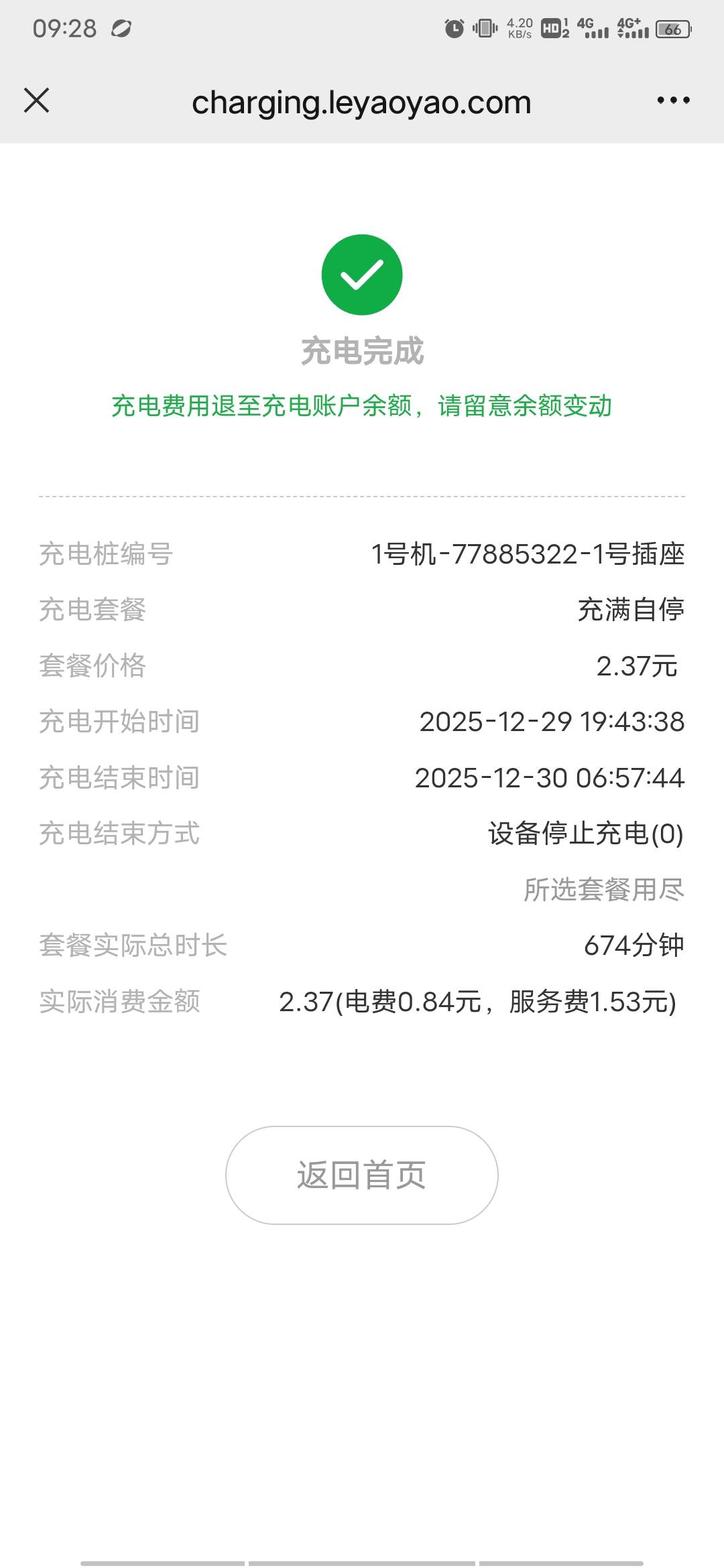Close the charging.leyaoyao.com web page

coord(37,101)
